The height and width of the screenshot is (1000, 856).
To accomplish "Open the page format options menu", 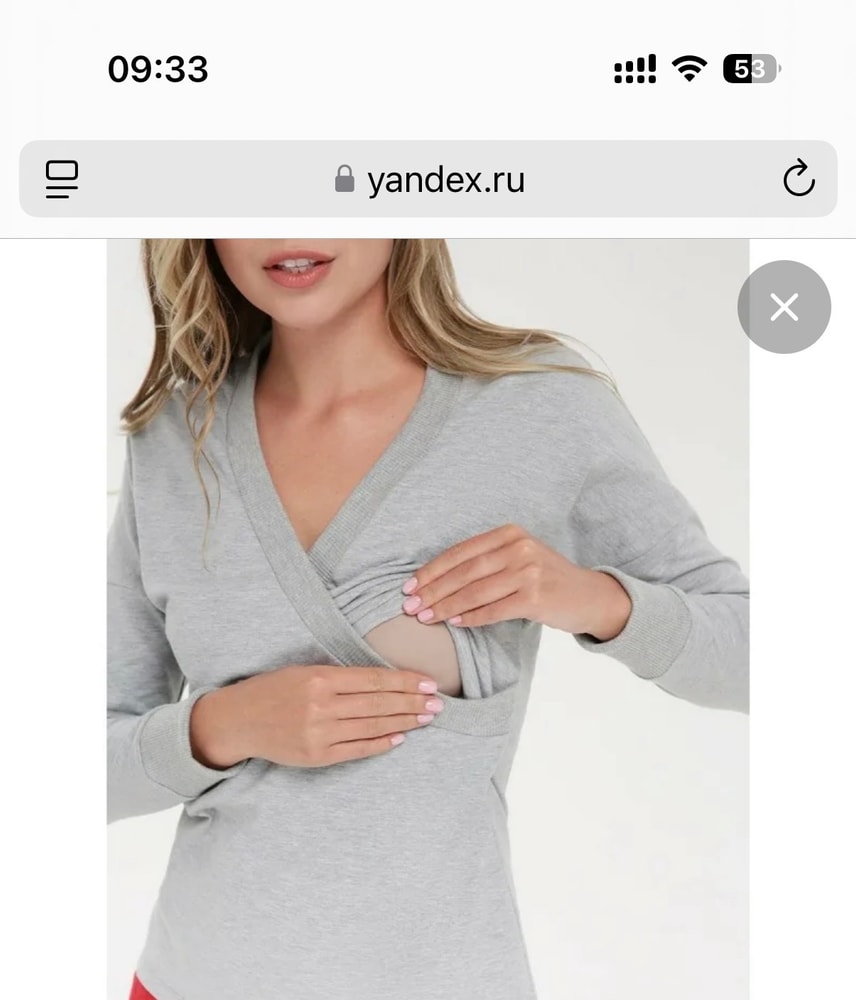I will pos(62,179).
